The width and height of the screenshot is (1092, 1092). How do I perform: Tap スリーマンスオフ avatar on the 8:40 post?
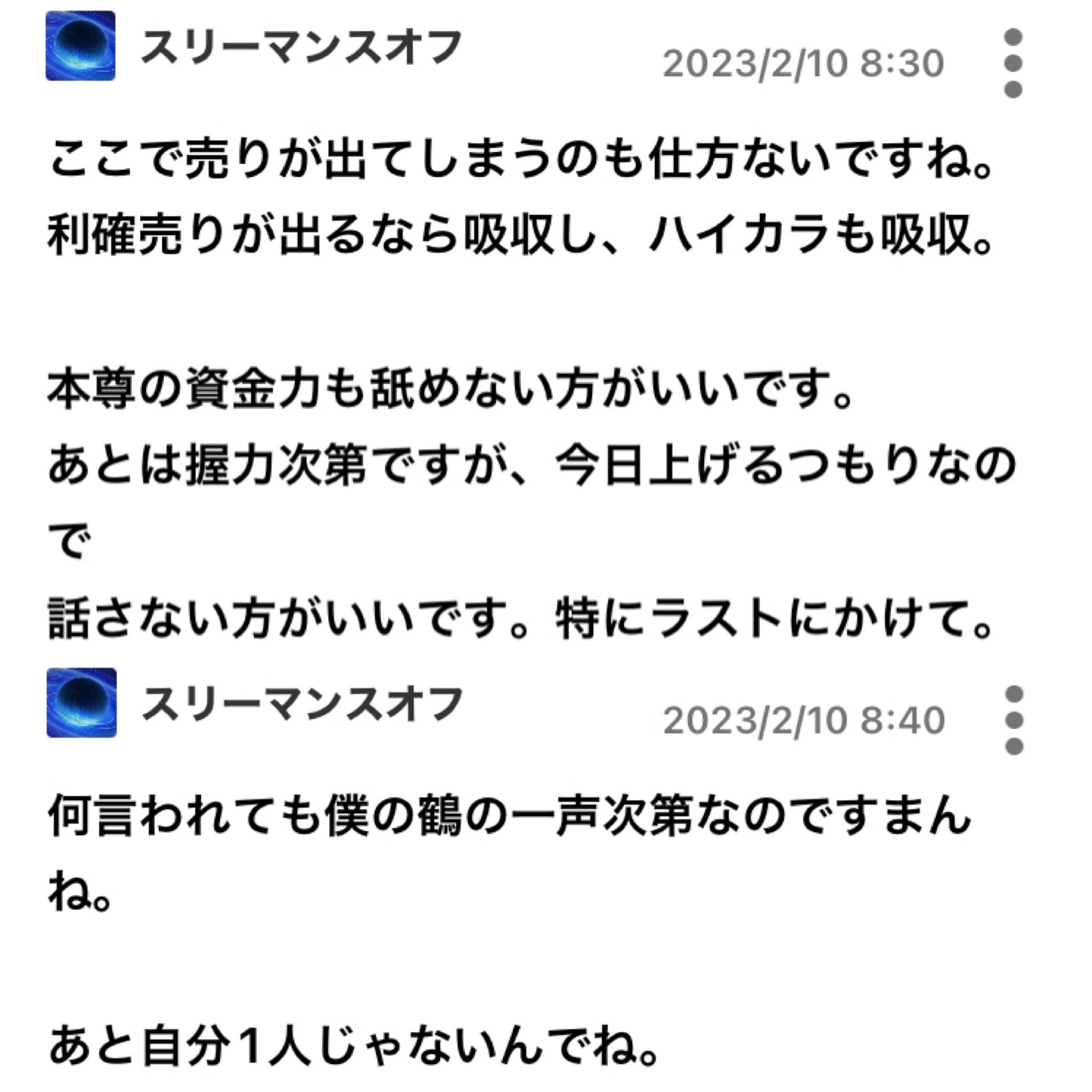click(x=81, y=703)
